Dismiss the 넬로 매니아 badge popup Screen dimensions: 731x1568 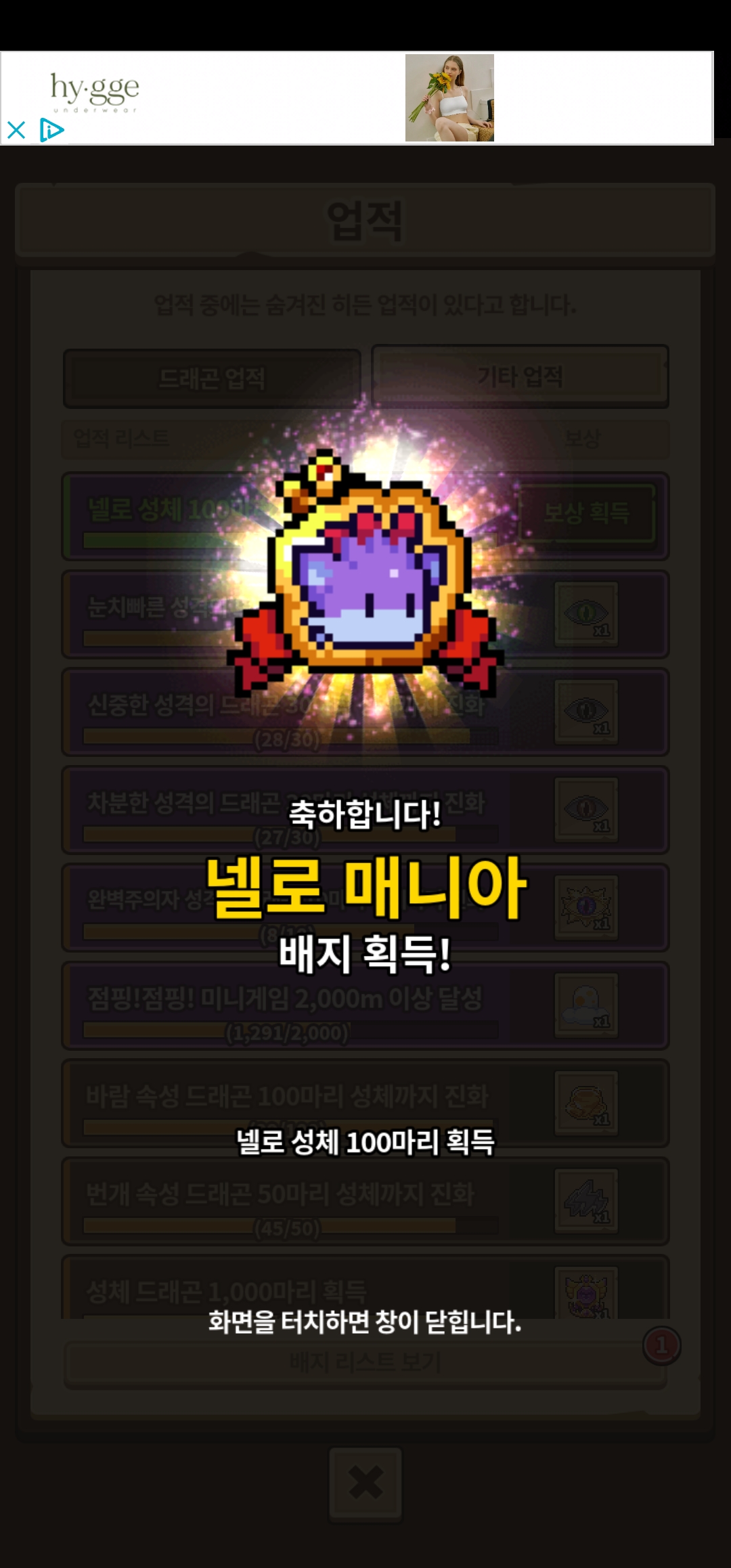365,1321
